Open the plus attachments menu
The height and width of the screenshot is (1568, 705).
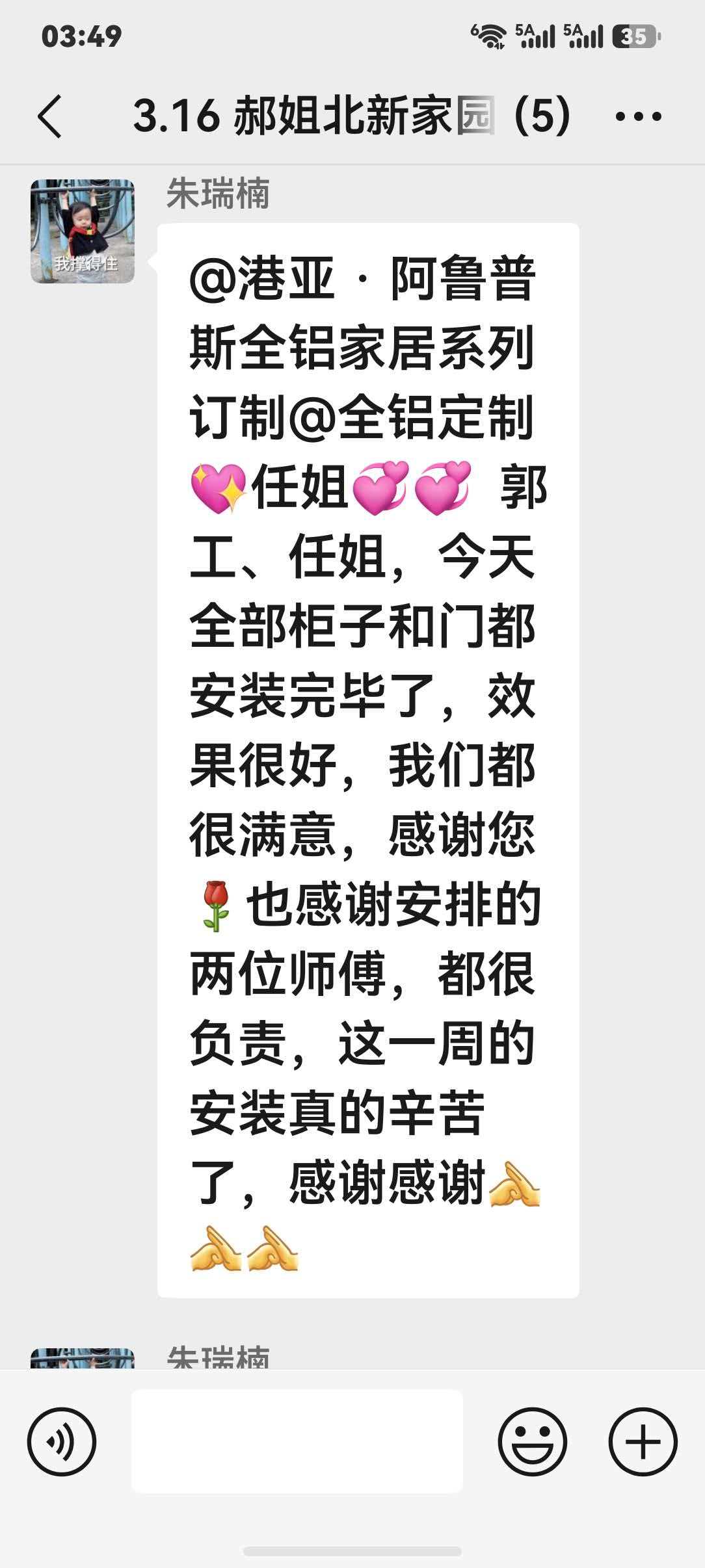pos(643,1441)
